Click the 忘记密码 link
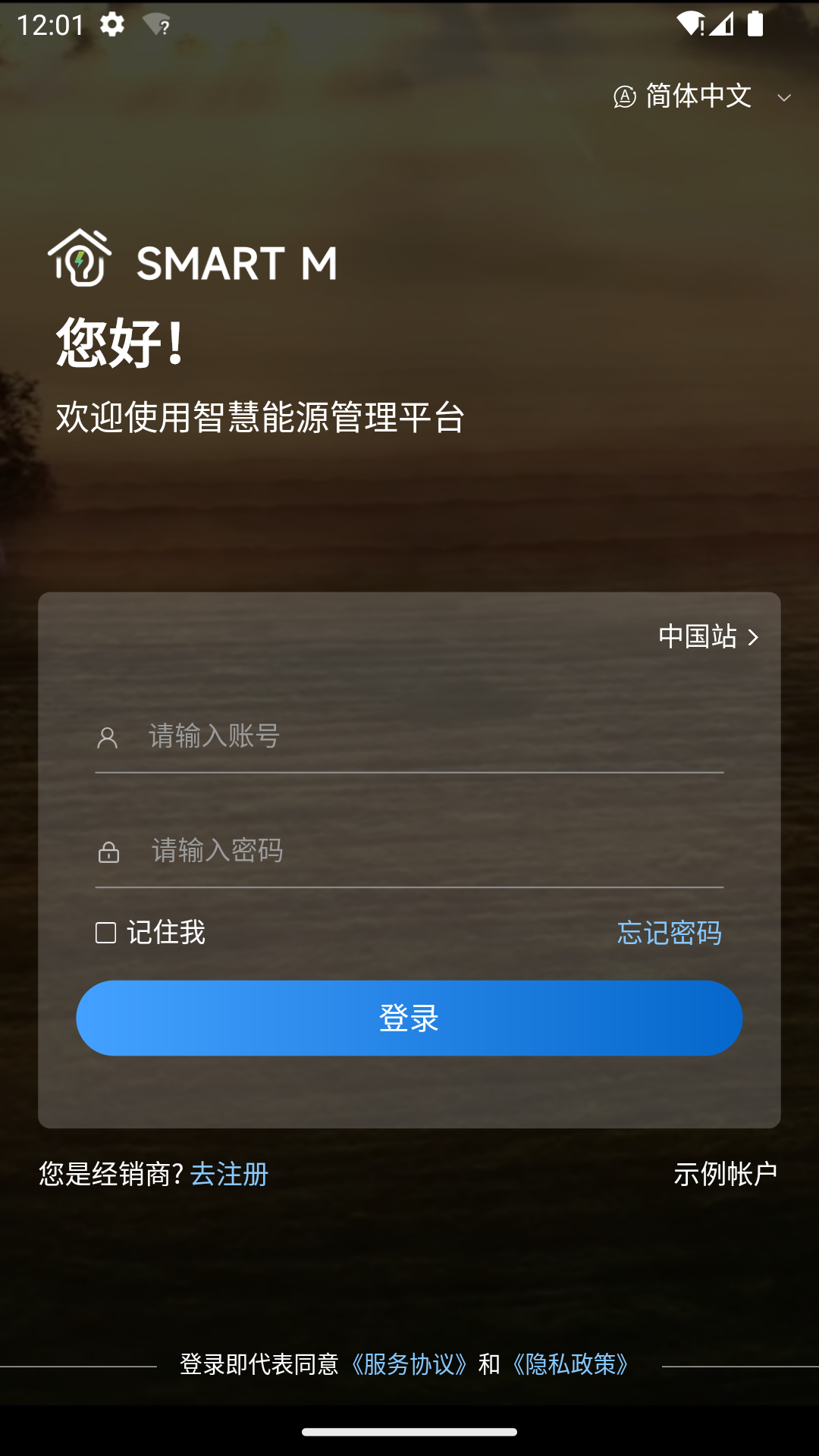819x1456 pixels. tap(669, 934)
